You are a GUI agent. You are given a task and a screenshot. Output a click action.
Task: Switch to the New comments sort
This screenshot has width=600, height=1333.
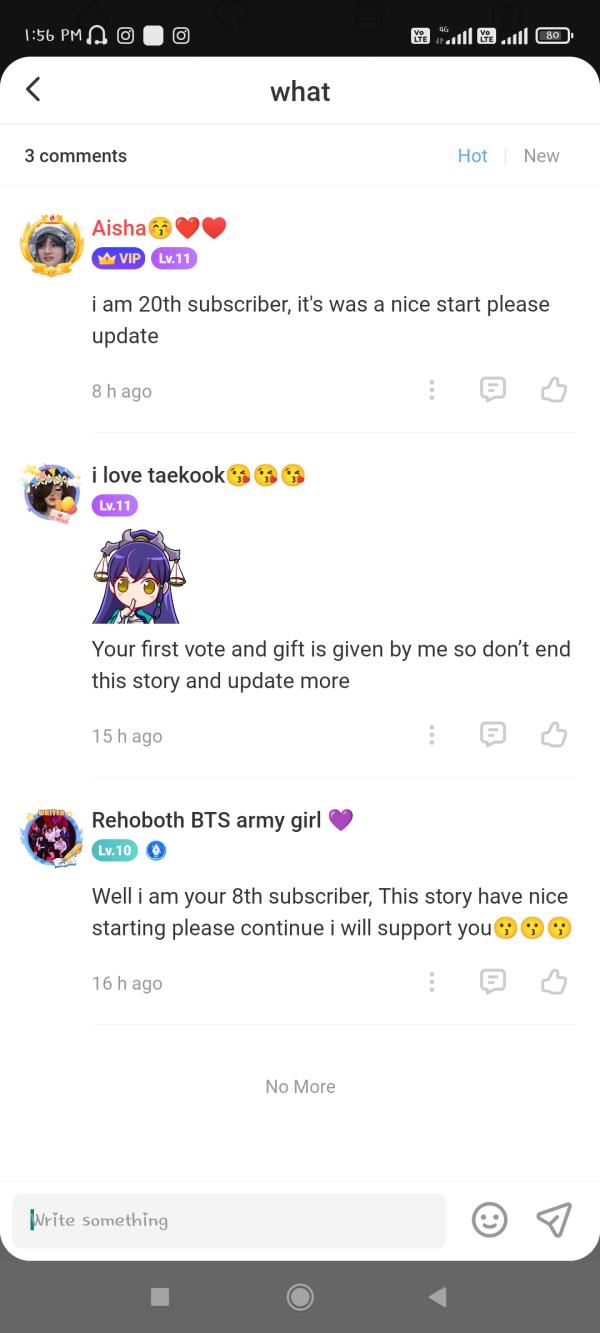[x=541, y=156]
